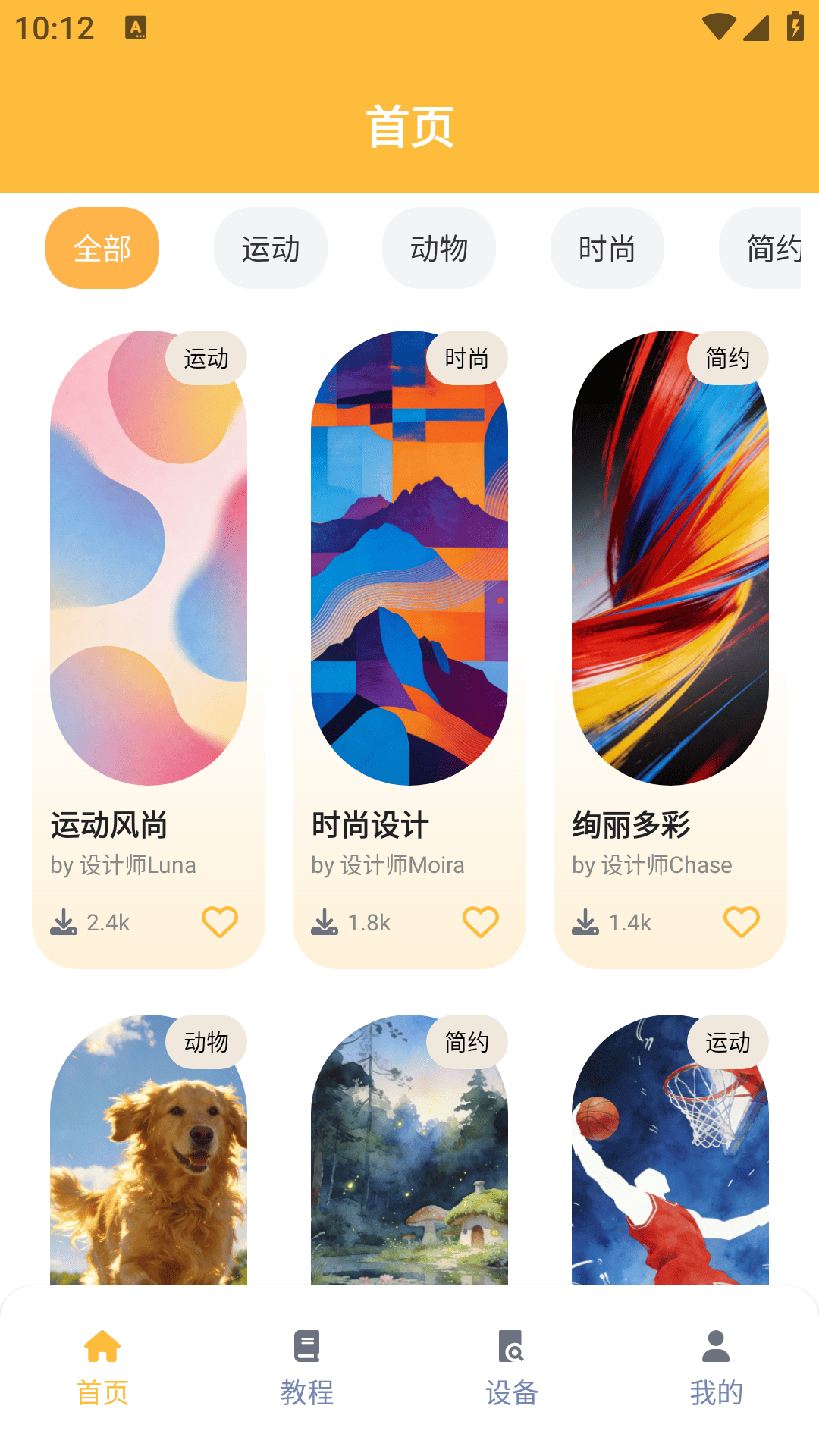The image size is (819, 1456).
Task: Open the 运动 category filter
Action: (x=271, y=248)
